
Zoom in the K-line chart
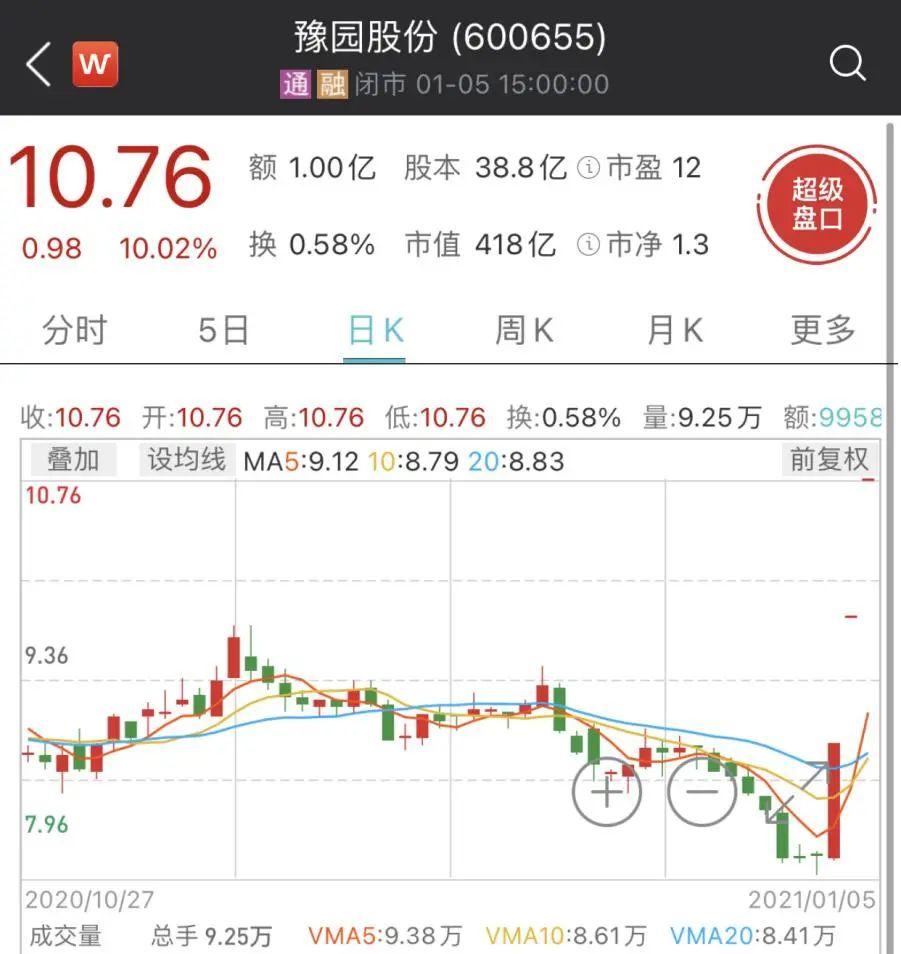click(x=606, y=793)
